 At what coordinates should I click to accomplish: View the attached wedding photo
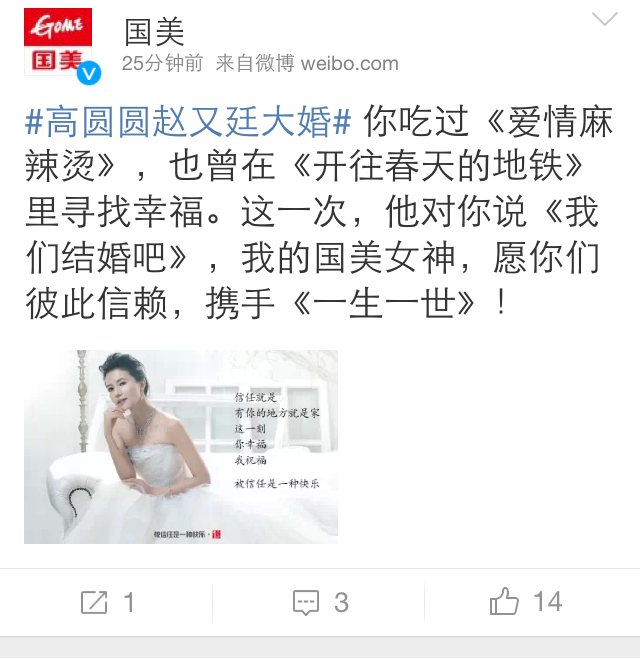181,446
